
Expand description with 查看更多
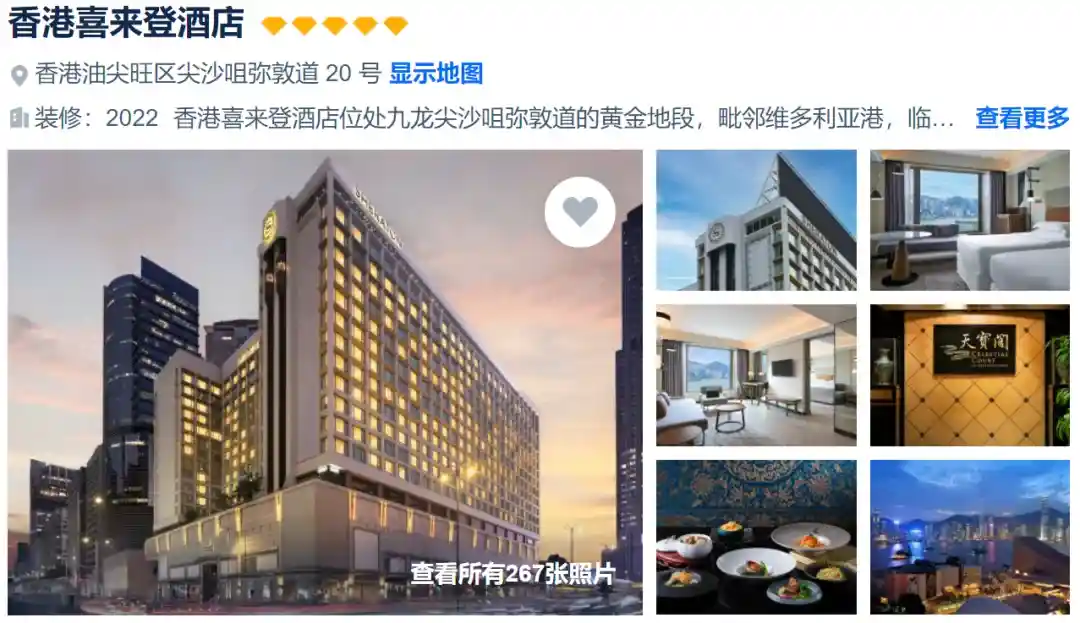click(1022, 118)
